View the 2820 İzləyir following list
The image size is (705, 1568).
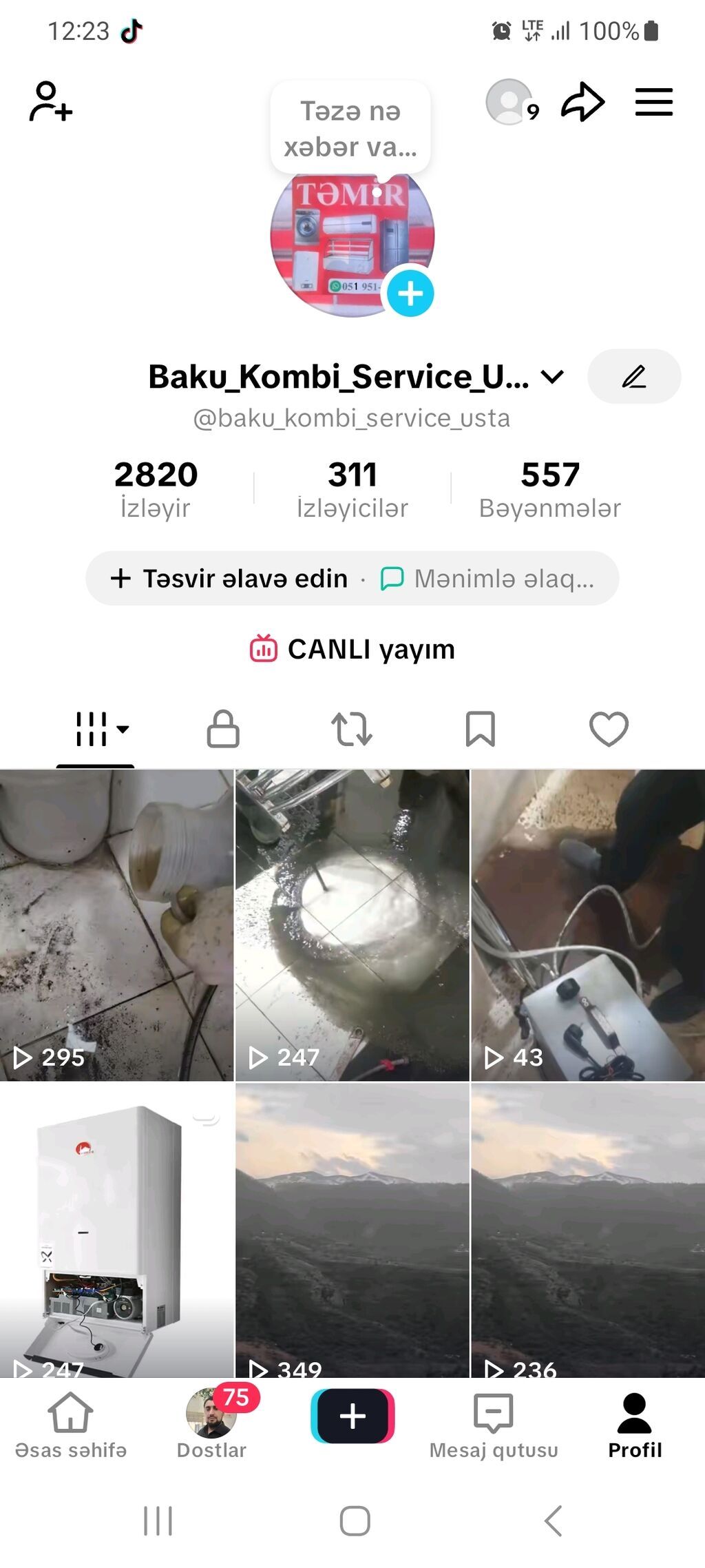pos(156,488)
